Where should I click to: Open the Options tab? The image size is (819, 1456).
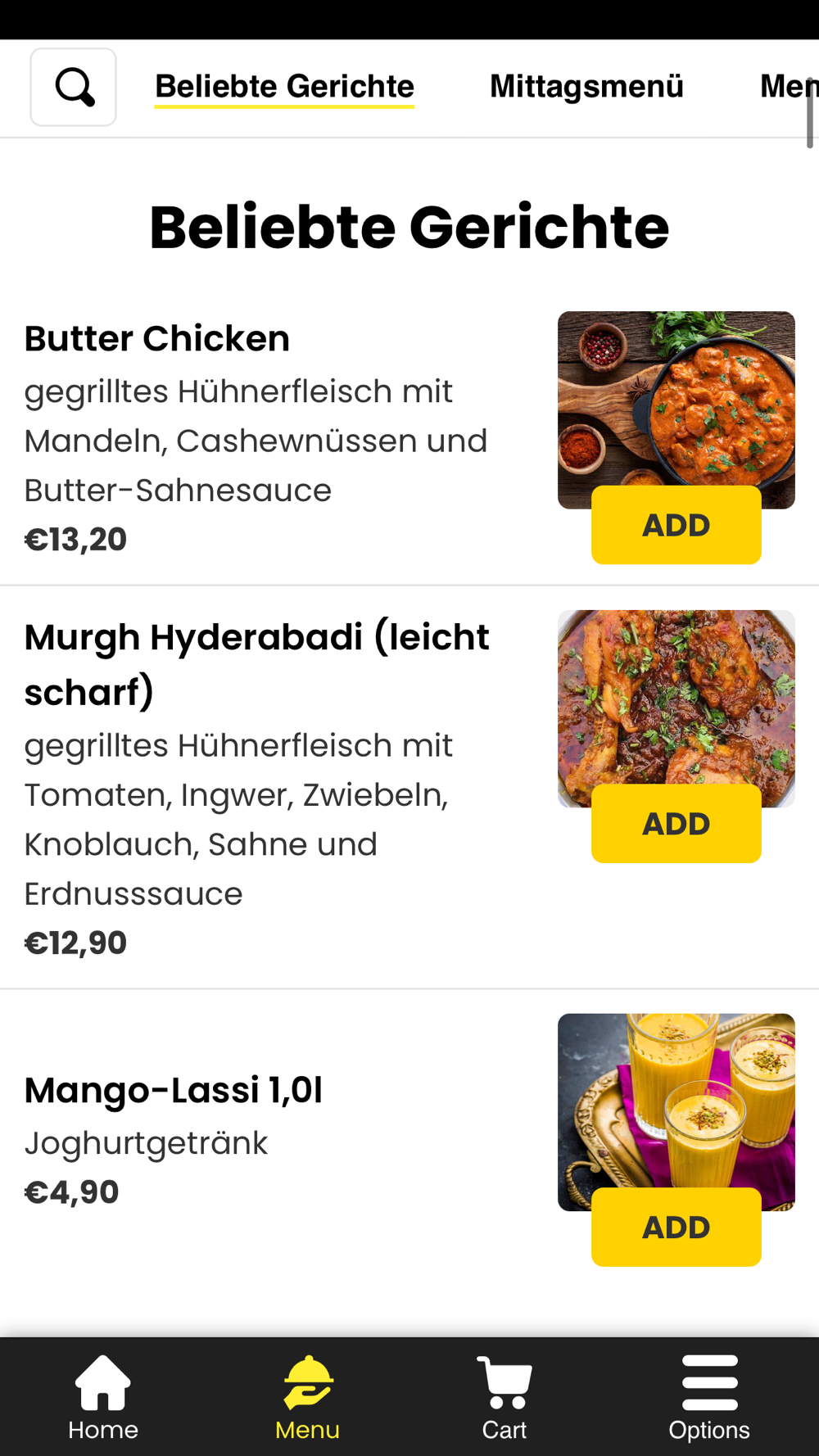(709, 1398)
